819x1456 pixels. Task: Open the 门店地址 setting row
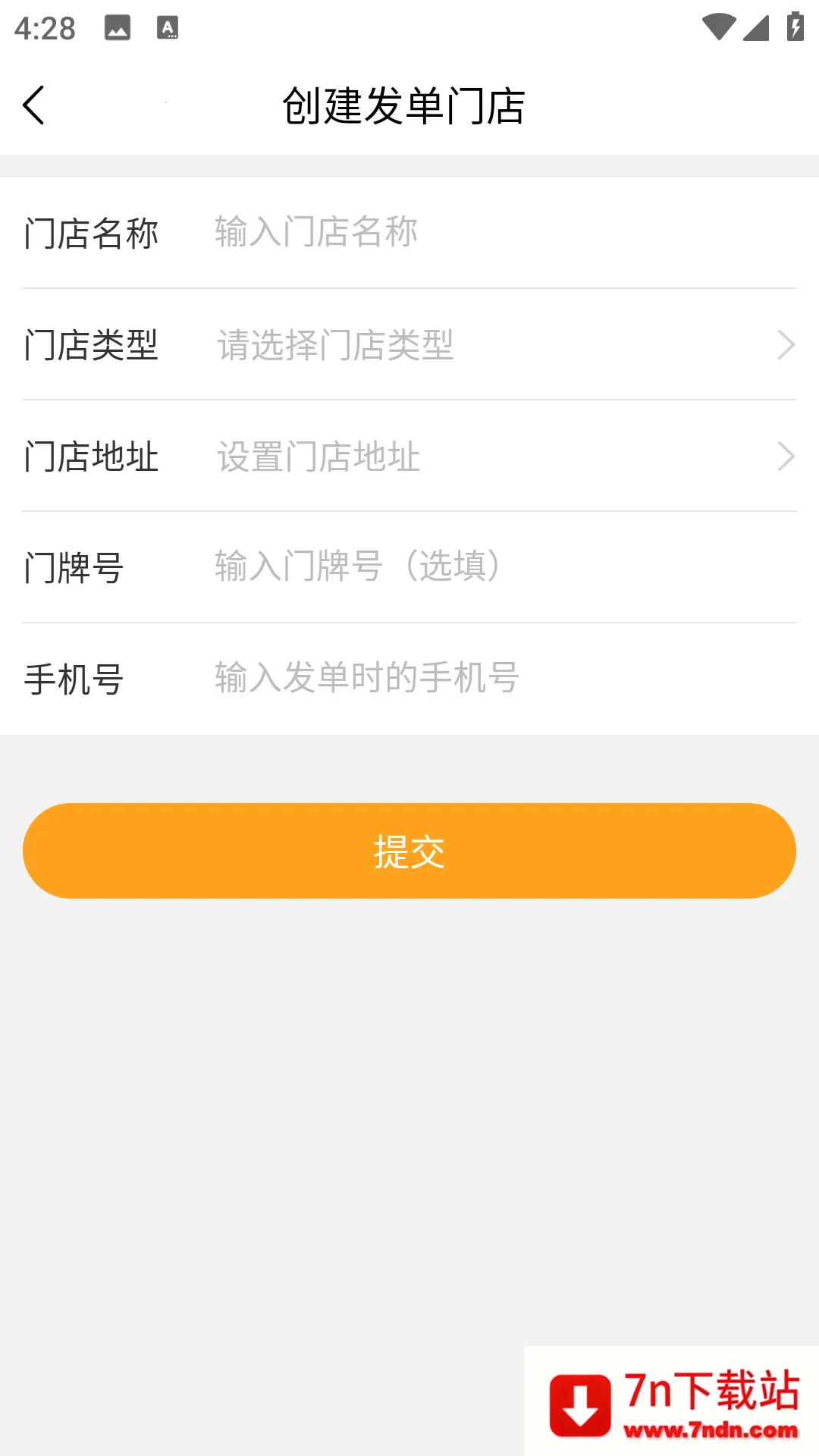point(500,457)
